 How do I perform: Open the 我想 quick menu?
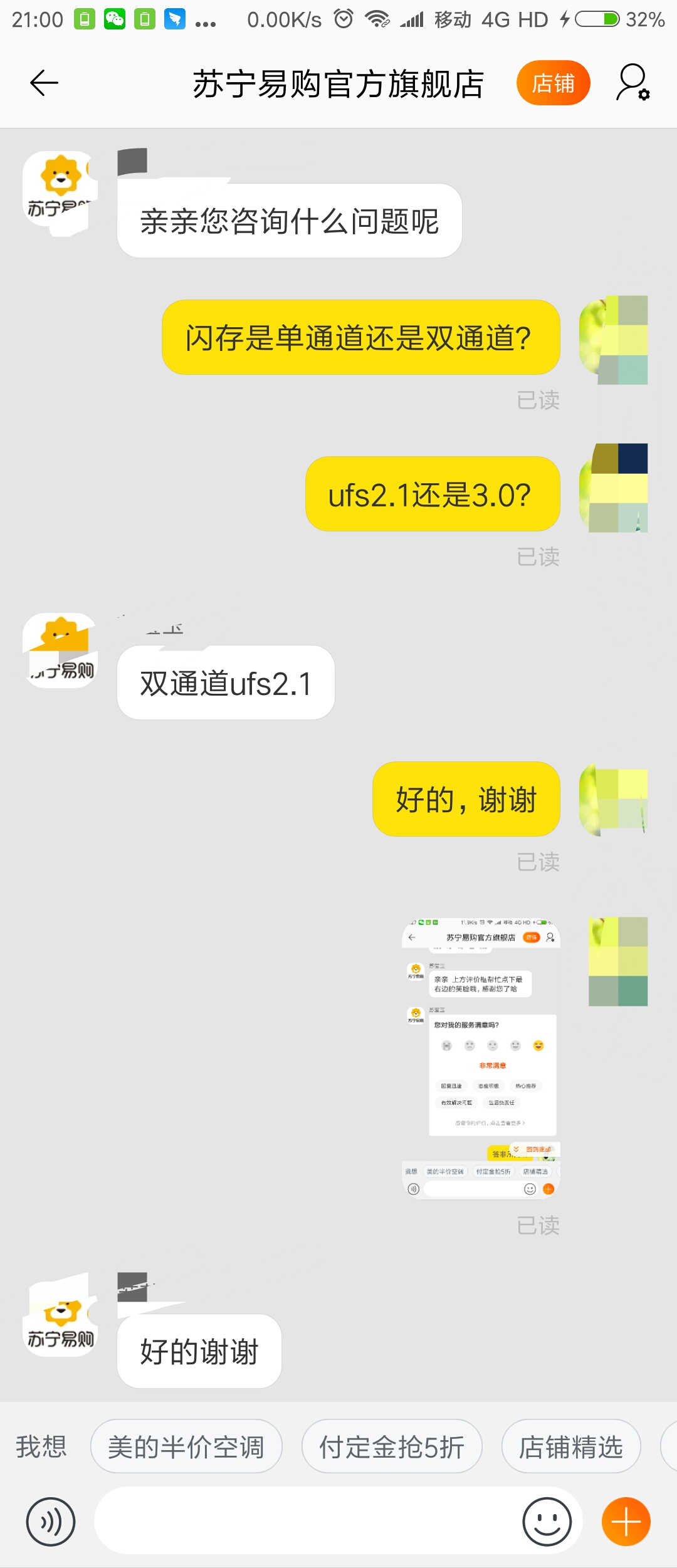(x=42, y=1446)
